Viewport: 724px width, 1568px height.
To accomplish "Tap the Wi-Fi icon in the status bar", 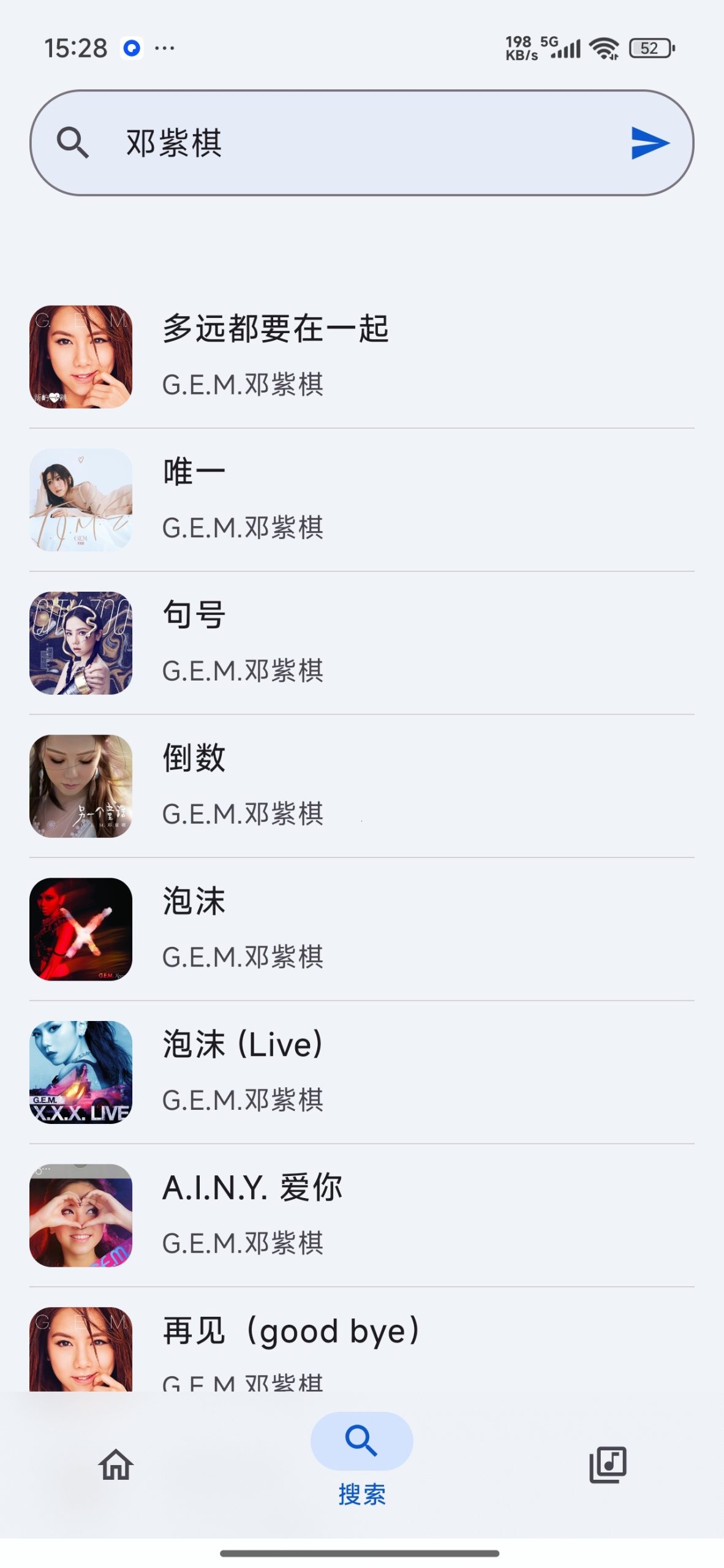I will pos(605,47).
